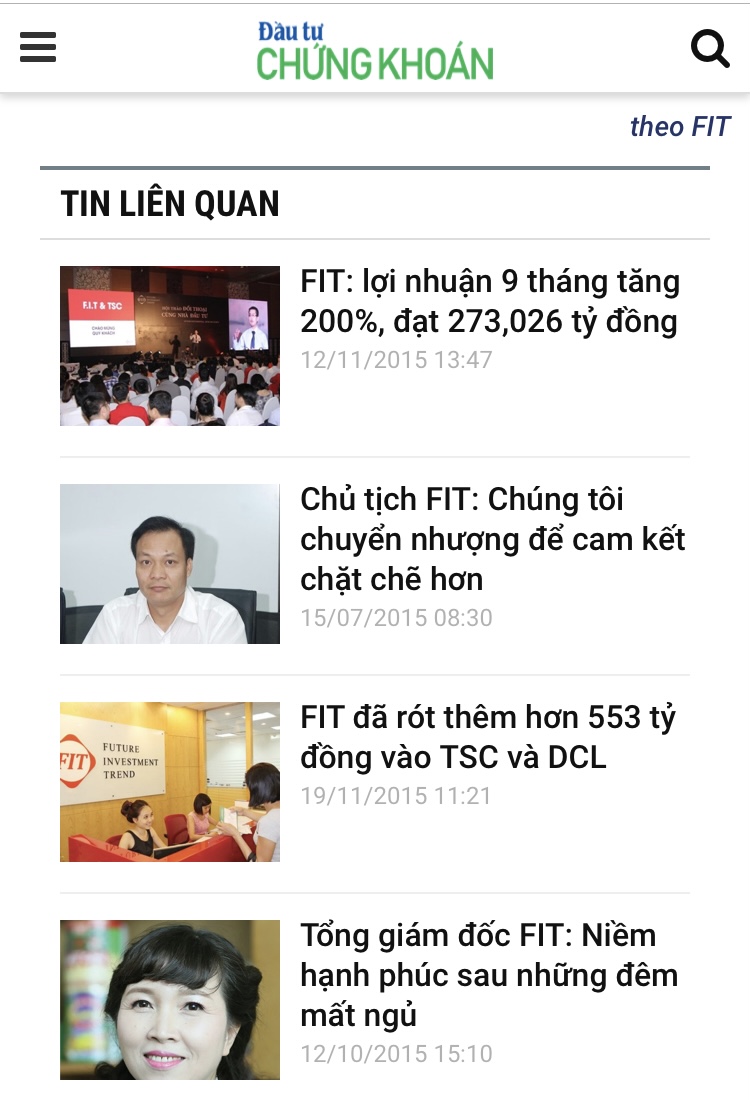Tap the Future Investment Trend office thumbnail
Viewport: 750px width, 1100px height.
(x=170, y=782)
